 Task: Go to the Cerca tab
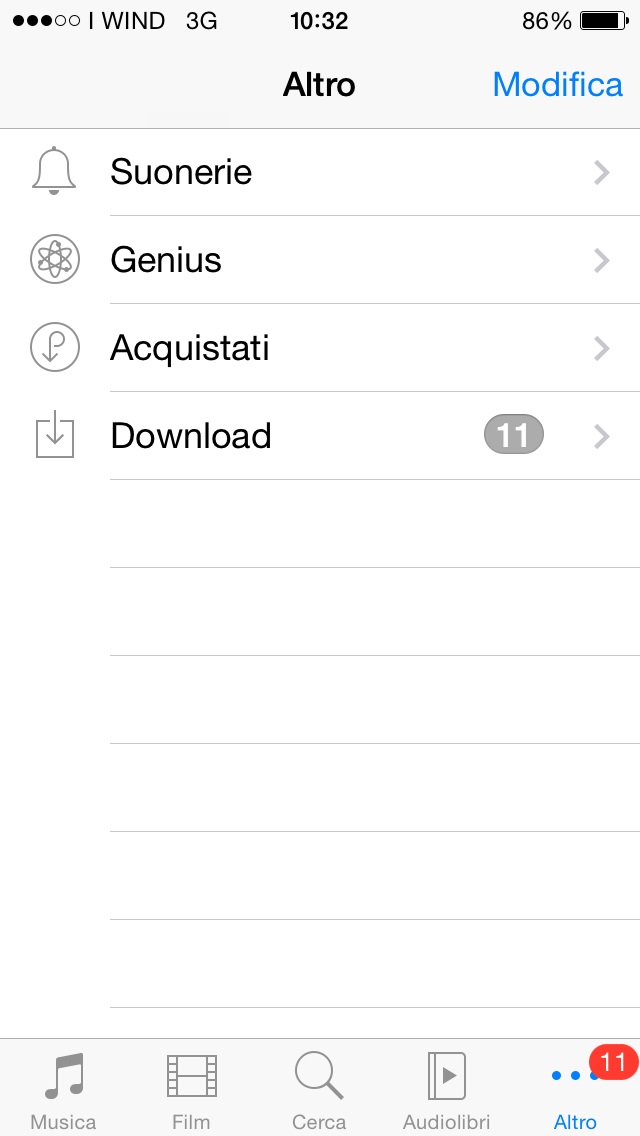coord(319,1090)
